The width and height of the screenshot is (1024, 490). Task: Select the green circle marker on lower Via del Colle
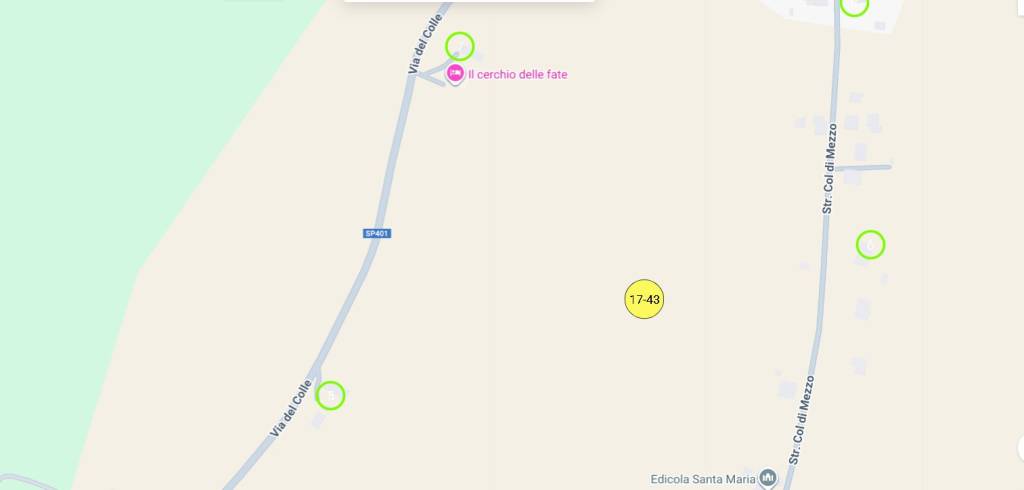[x=330, y=395]
